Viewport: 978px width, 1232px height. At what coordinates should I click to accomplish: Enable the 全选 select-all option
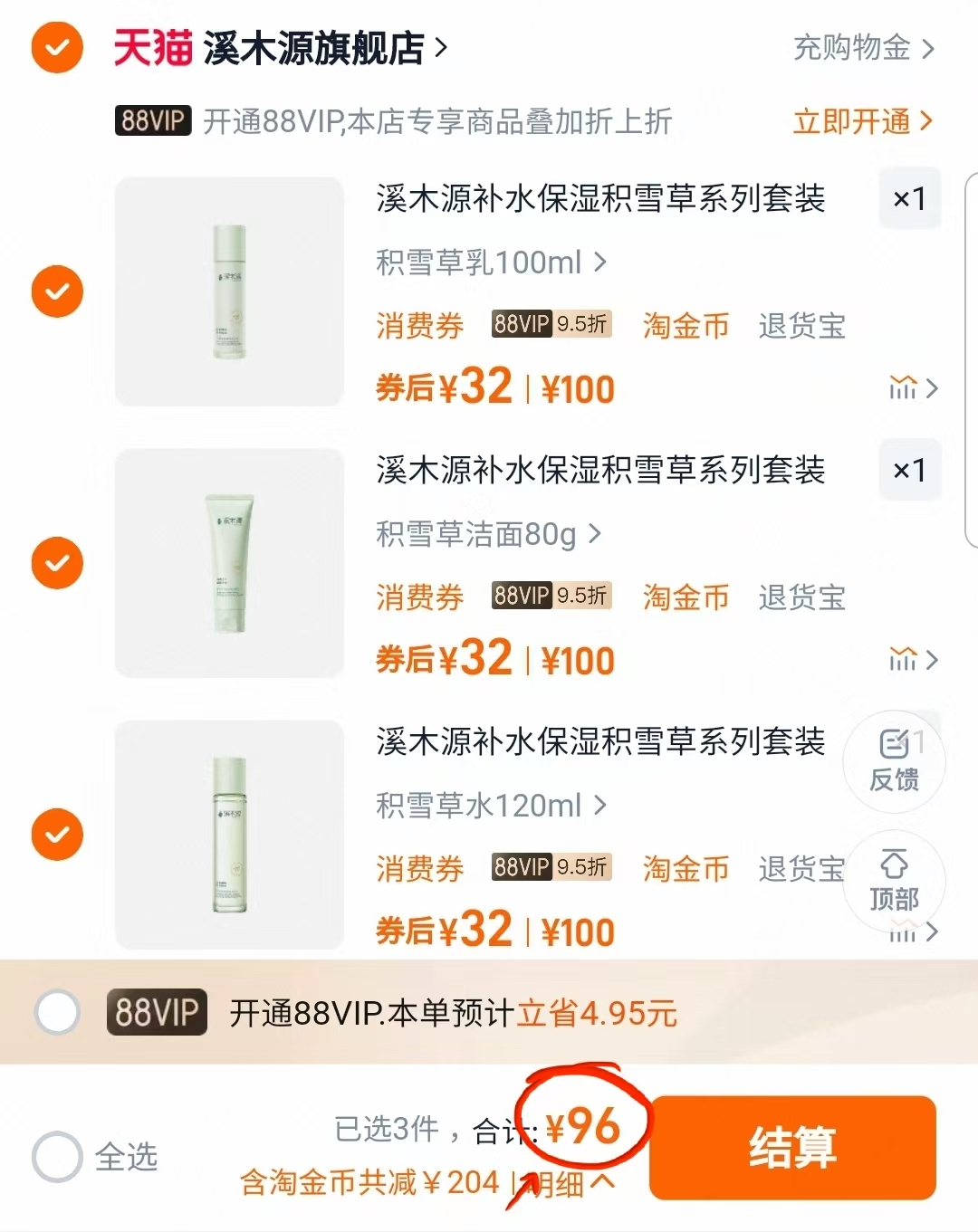[57, 1156]
